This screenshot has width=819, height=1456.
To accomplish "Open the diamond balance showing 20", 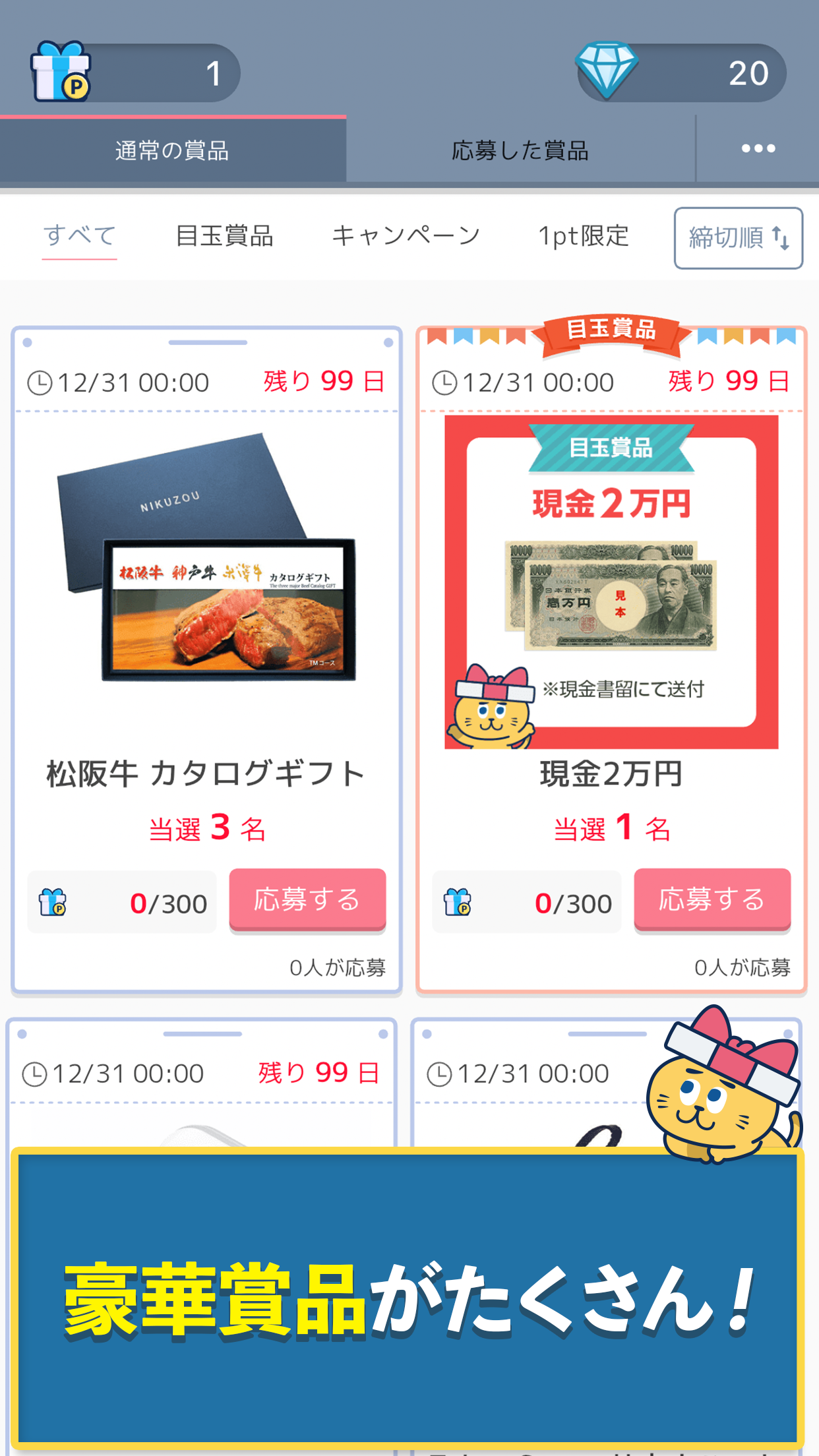I will point(681,73).
